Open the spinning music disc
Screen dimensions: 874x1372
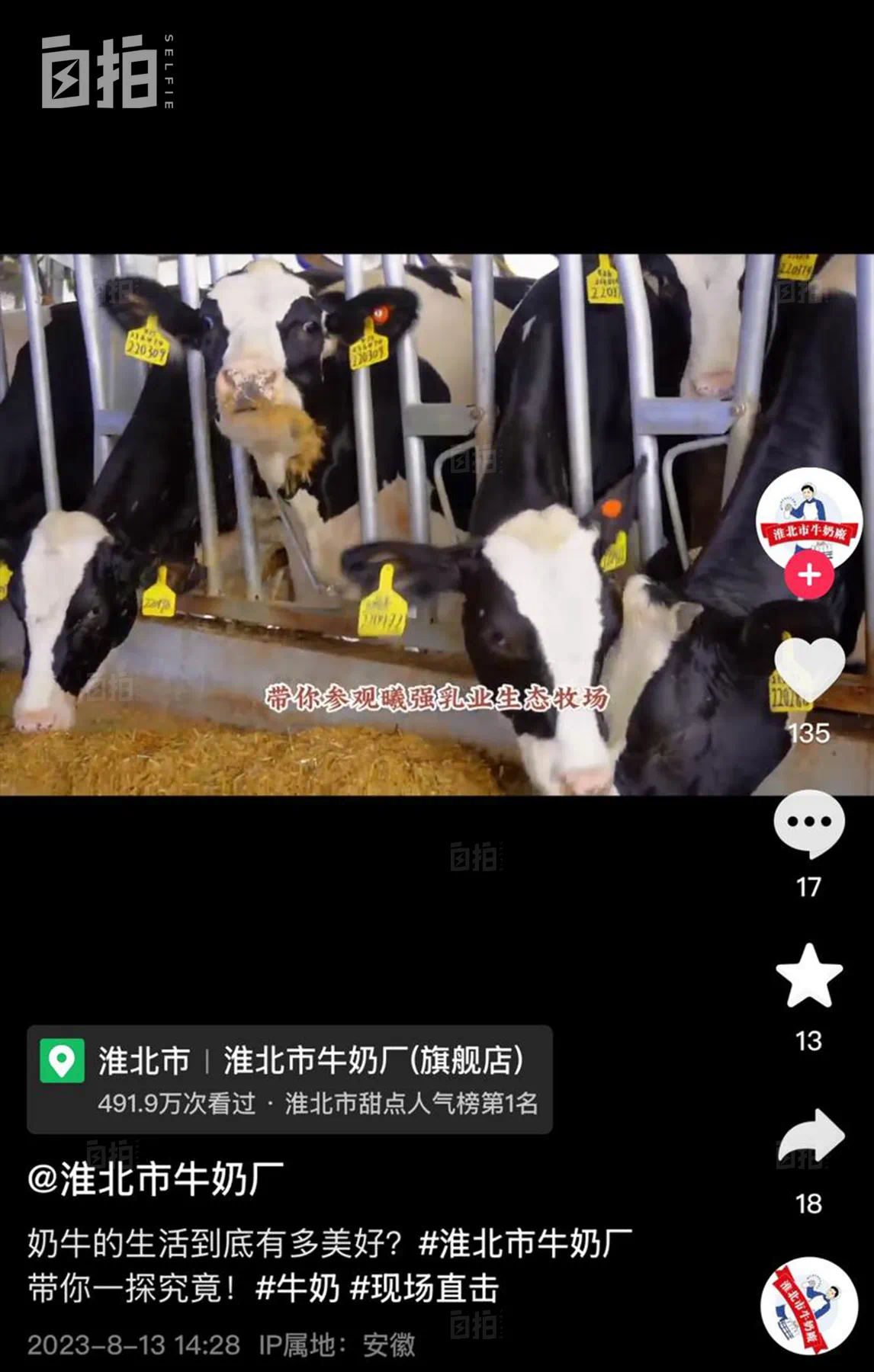pyautogui.click(x=808, y=1306)
